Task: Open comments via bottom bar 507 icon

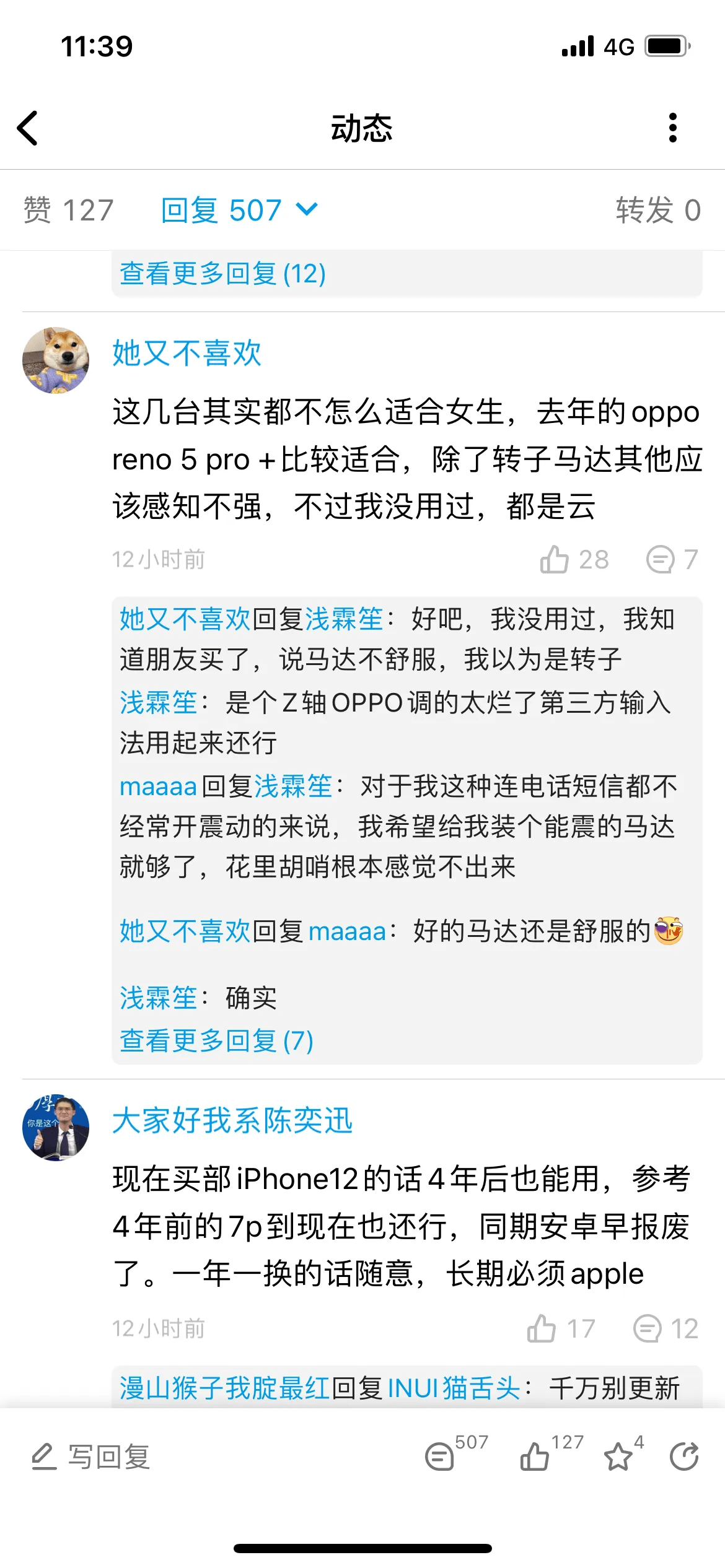Action: pos(439,1457)
